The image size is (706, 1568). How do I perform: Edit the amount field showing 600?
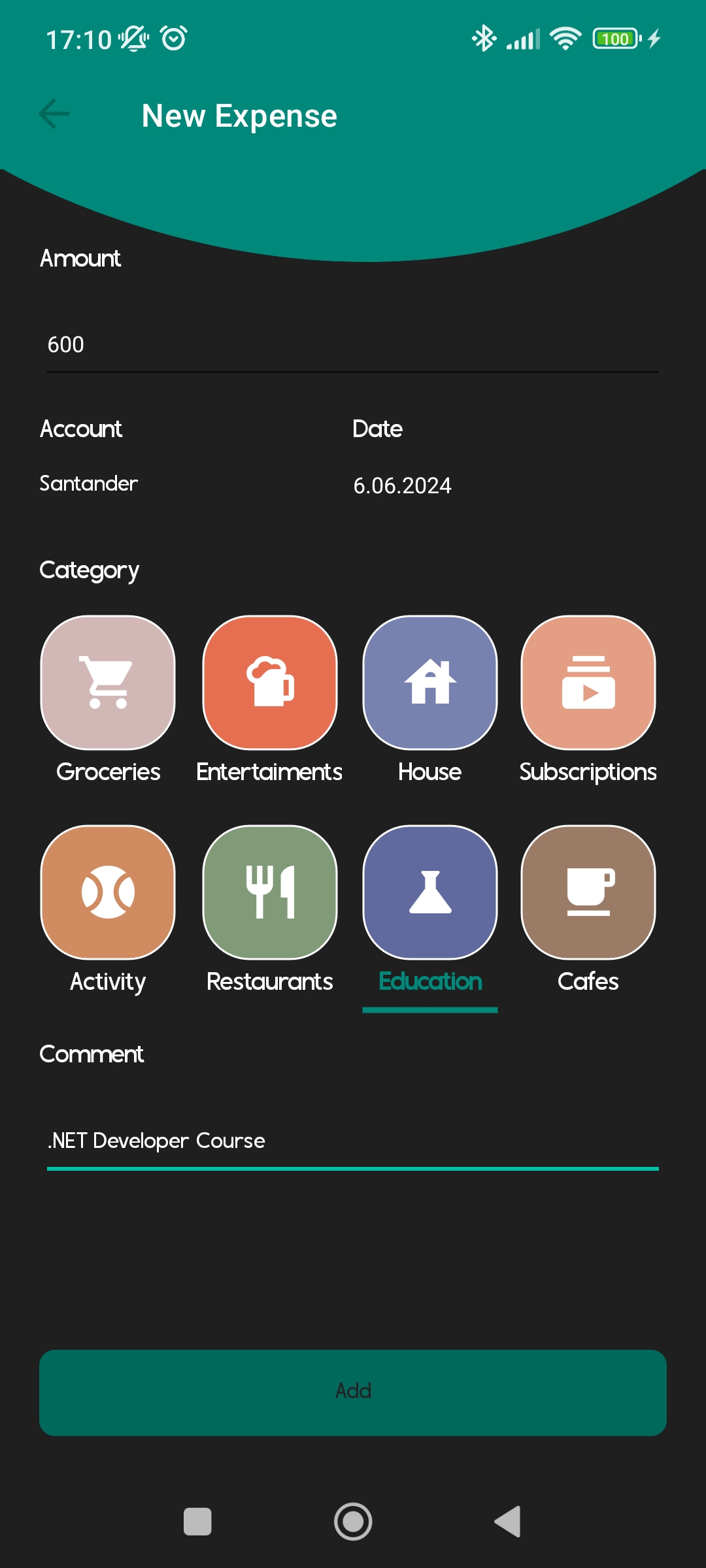click(x=352, y=345)
